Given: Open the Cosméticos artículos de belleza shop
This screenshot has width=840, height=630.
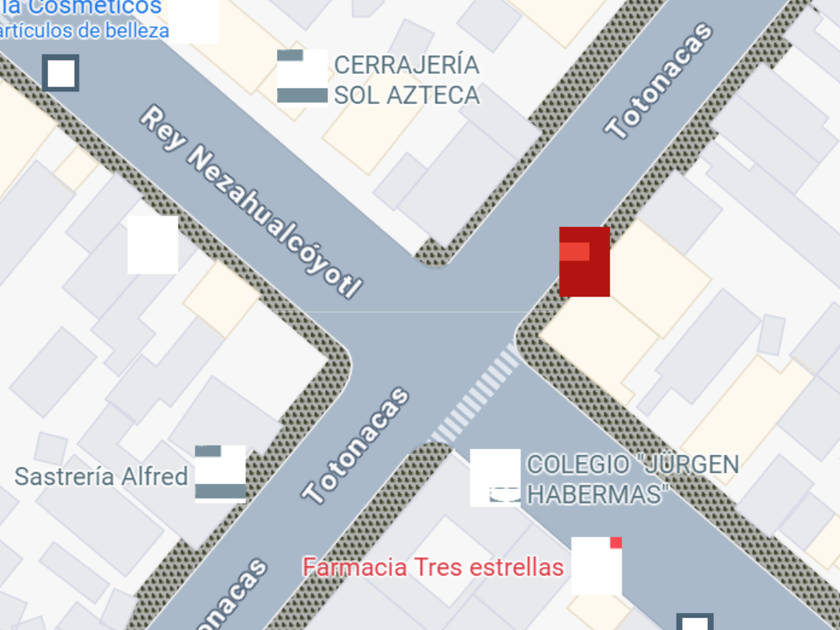Looking at the screenshot, I should (x=193, y=21).
